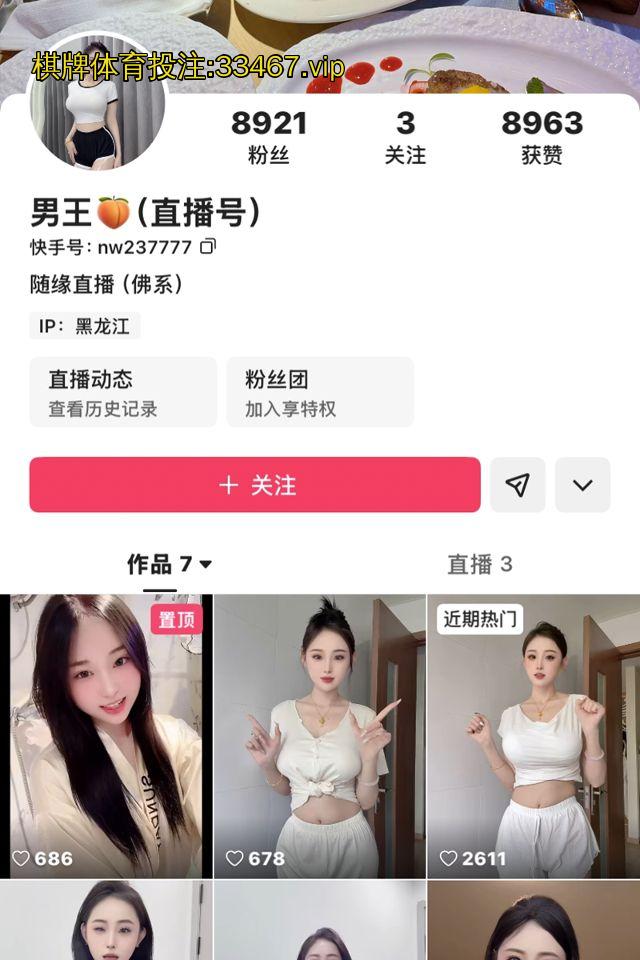Open the 8921 粉丝 followers list
The height and width of the screenshot is (960, 640).
point(269,137)
